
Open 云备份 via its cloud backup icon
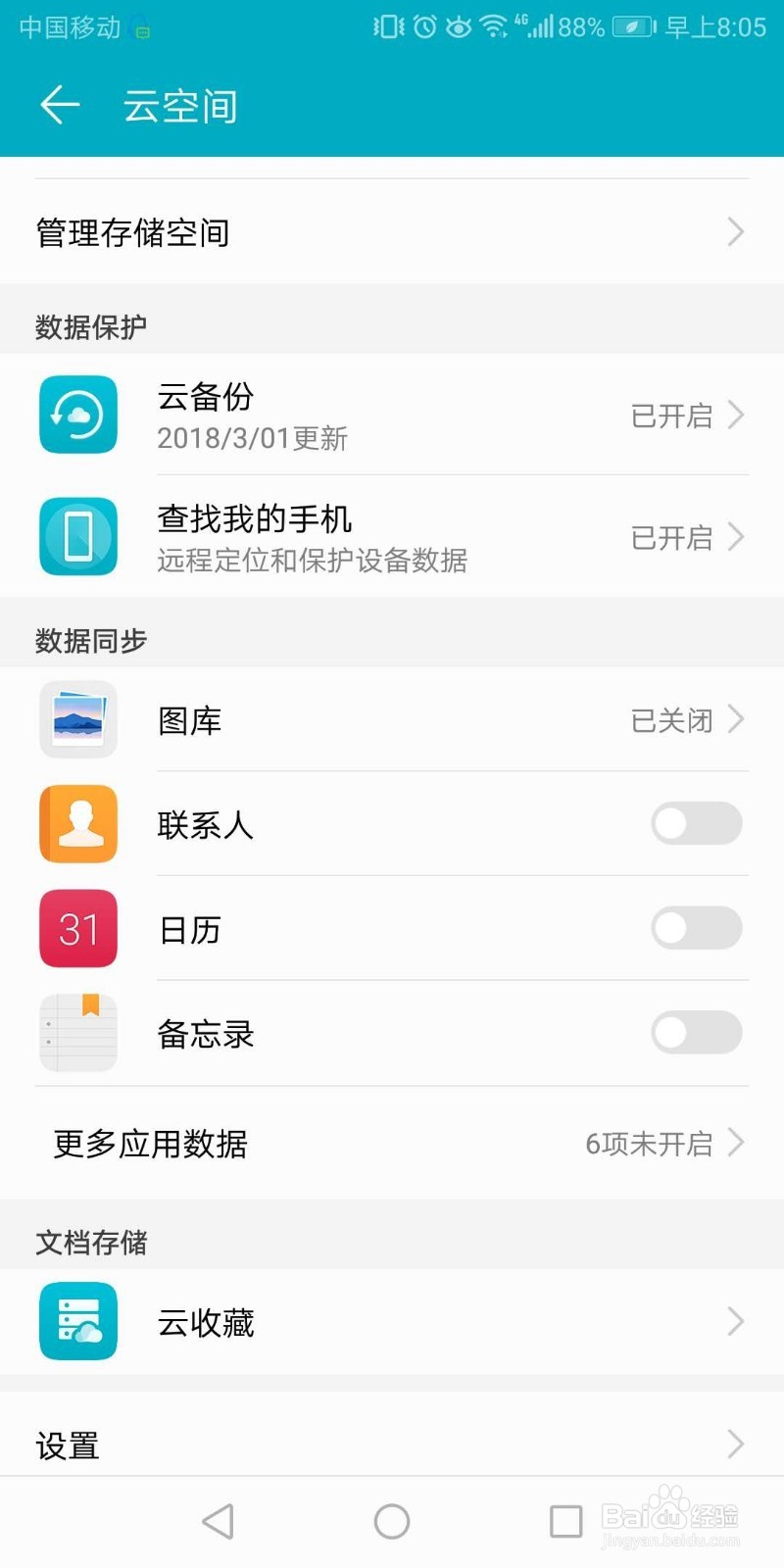coord(77,415)
